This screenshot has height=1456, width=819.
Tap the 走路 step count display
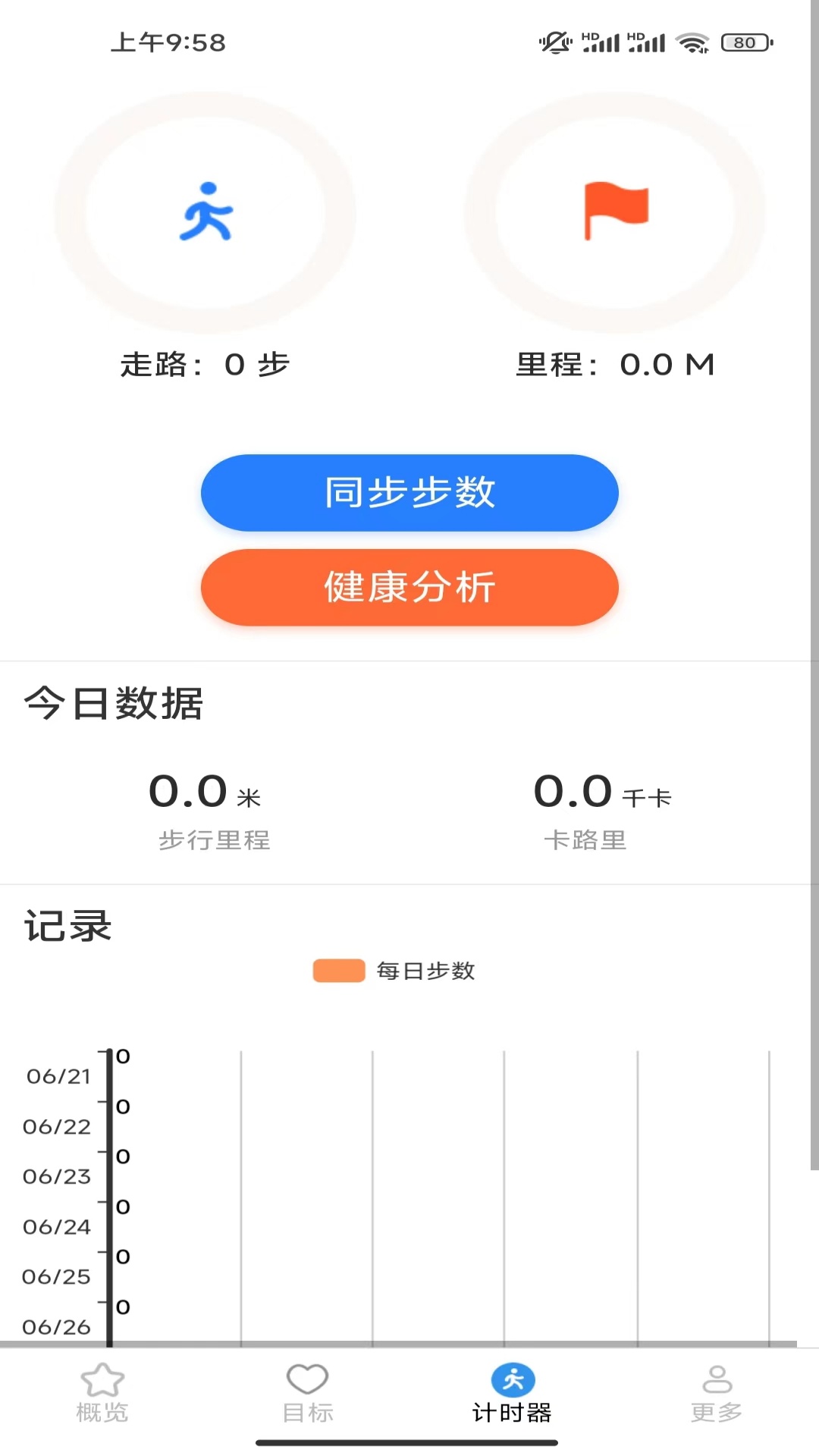pyautogui.click(x=205, y=366)
